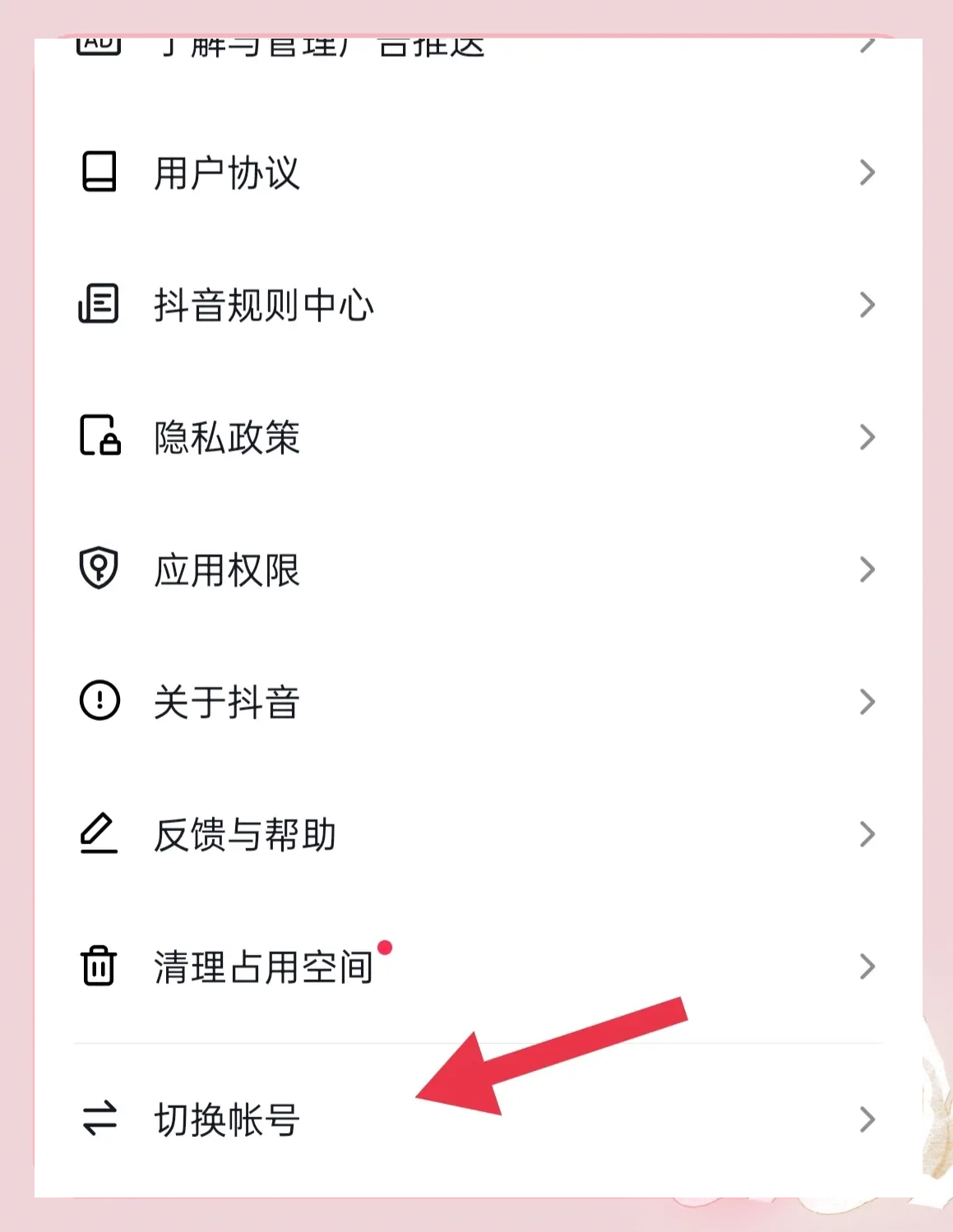The image size is (953, 1232).
Task: Click the document icon beside 用户协议
Action: [98, 173]
